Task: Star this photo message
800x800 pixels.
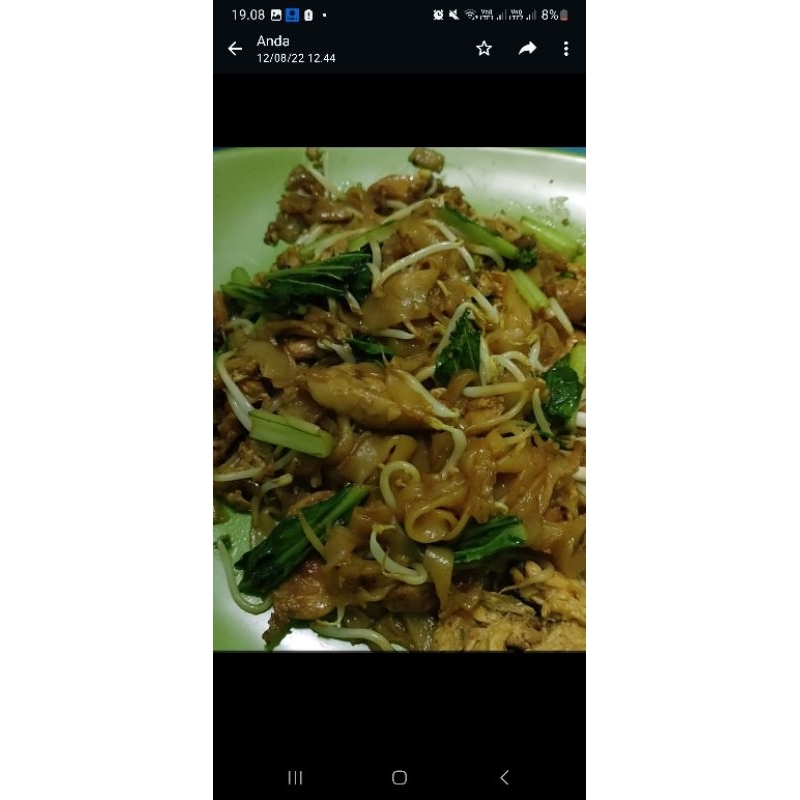Action: click(x=484, y=48)
